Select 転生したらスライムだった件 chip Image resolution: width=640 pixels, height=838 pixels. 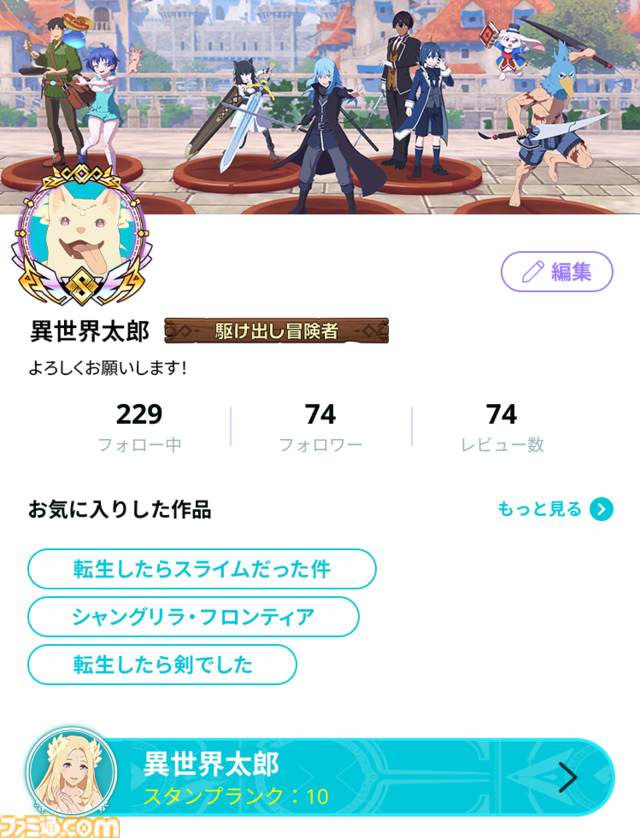(x=202, y=569)
